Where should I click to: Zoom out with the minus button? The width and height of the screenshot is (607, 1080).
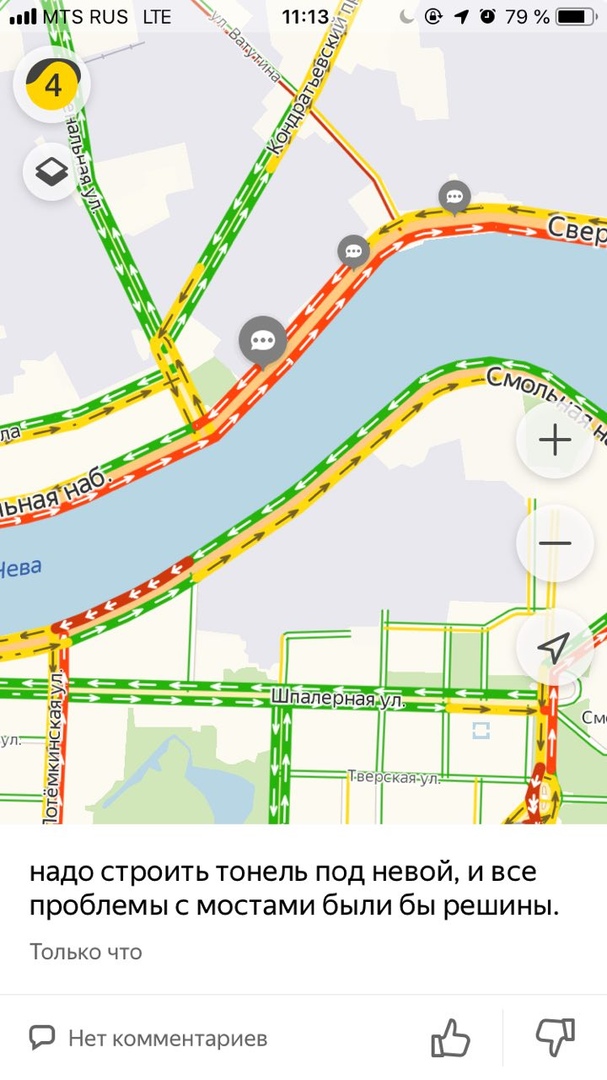coord(554,543)
